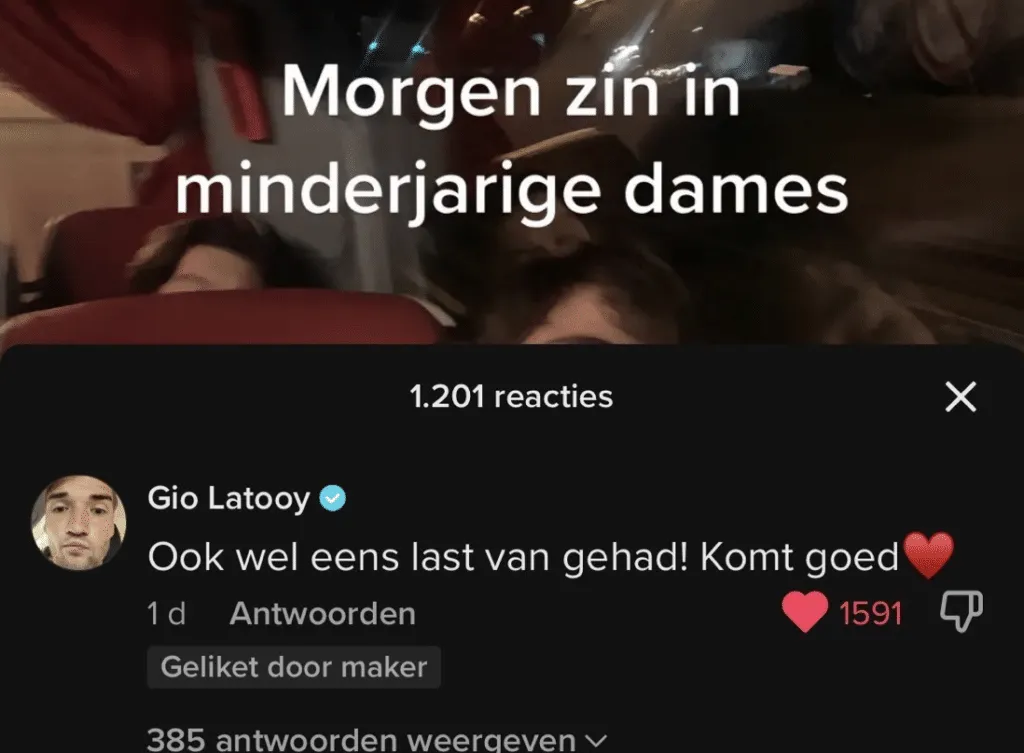The image size is (1024, 753).
Task: Close the comments panel
Action: click(x=960, y=398)
